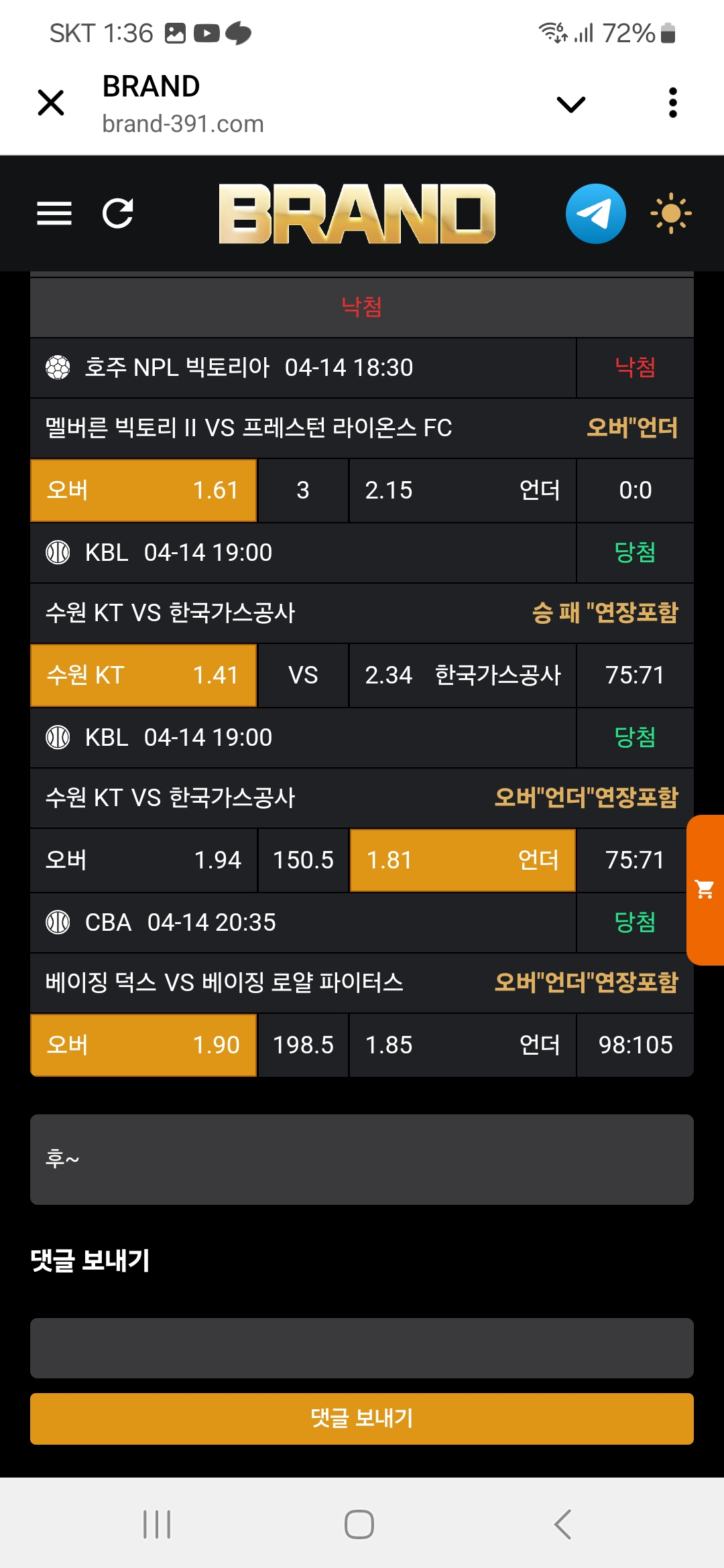Viewport: 724px width, 1568px height.
Task: Toggle the light mode sun icon
Action: click(x=670, y=214)
